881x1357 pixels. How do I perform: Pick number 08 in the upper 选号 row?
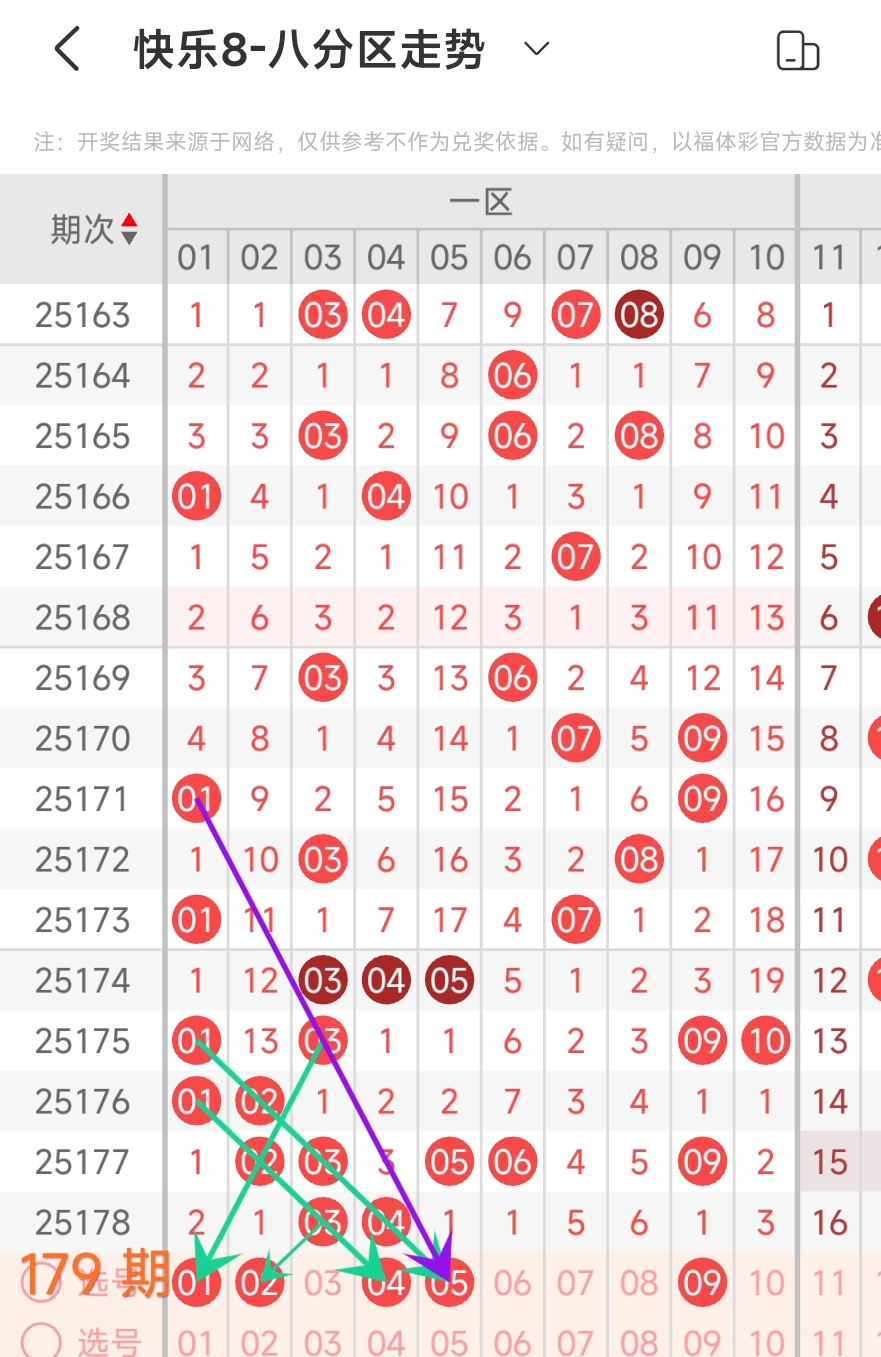(x=639, y=1283)
